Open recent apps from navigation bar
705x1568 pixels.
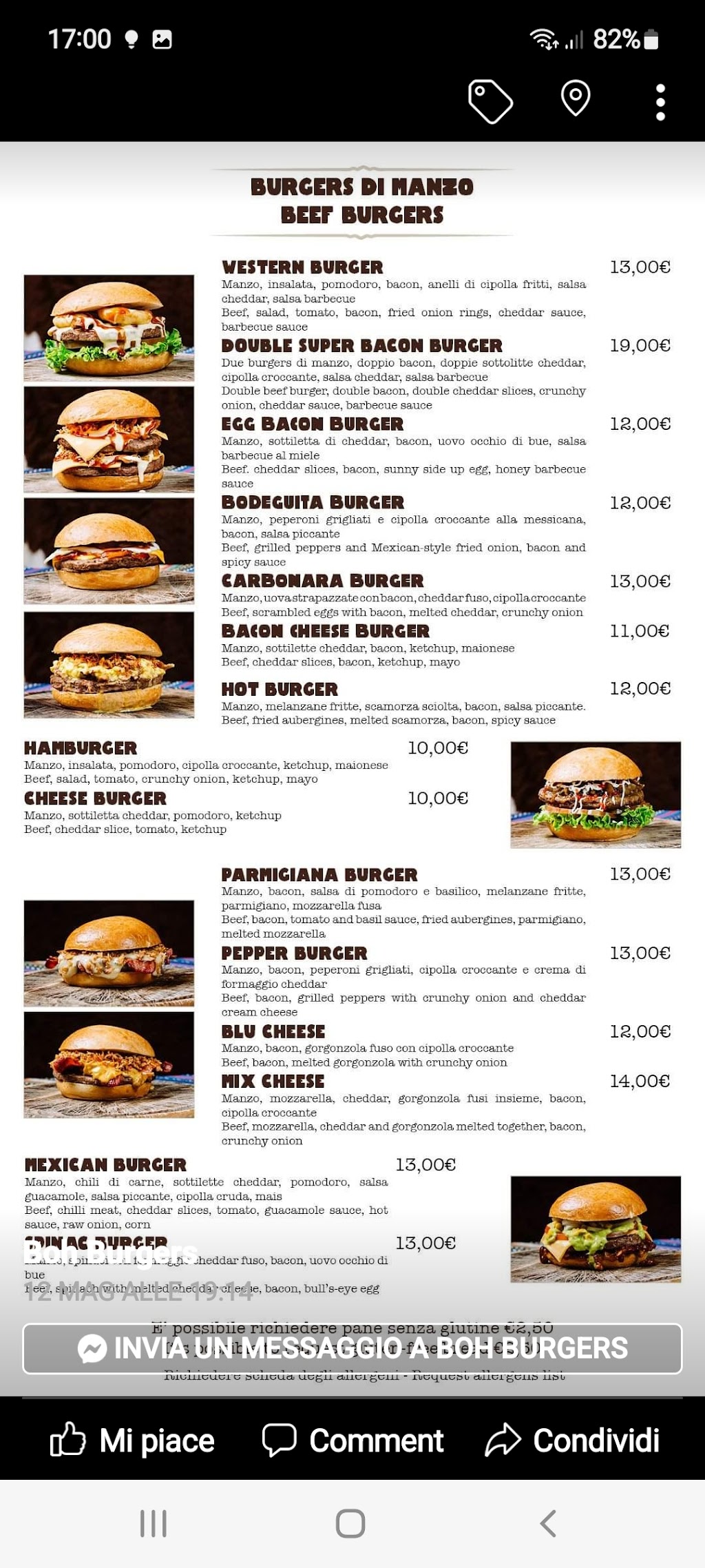(153, 1523)
